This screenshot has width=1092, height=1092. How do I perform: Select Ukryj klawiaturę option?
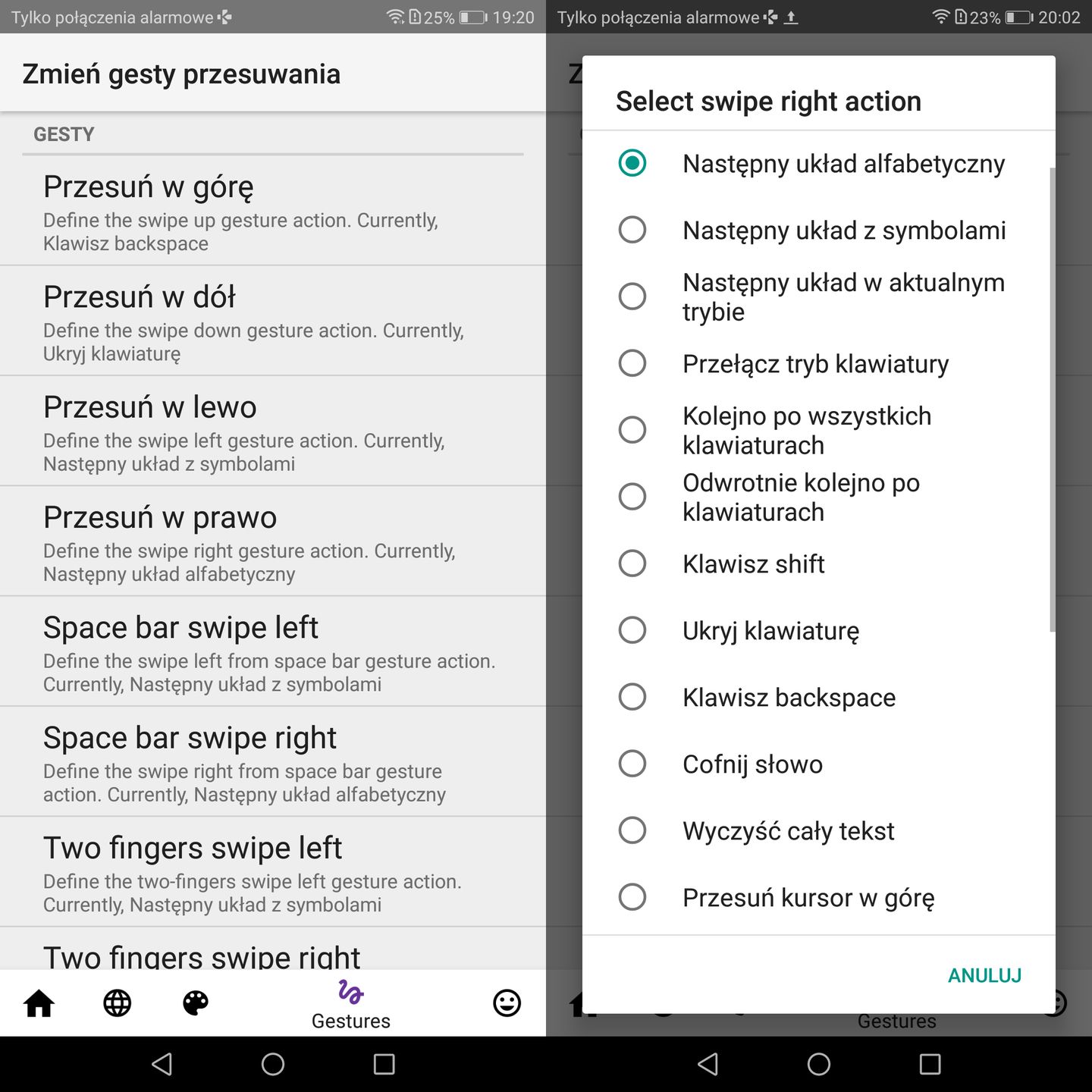(x=817, y=630)
